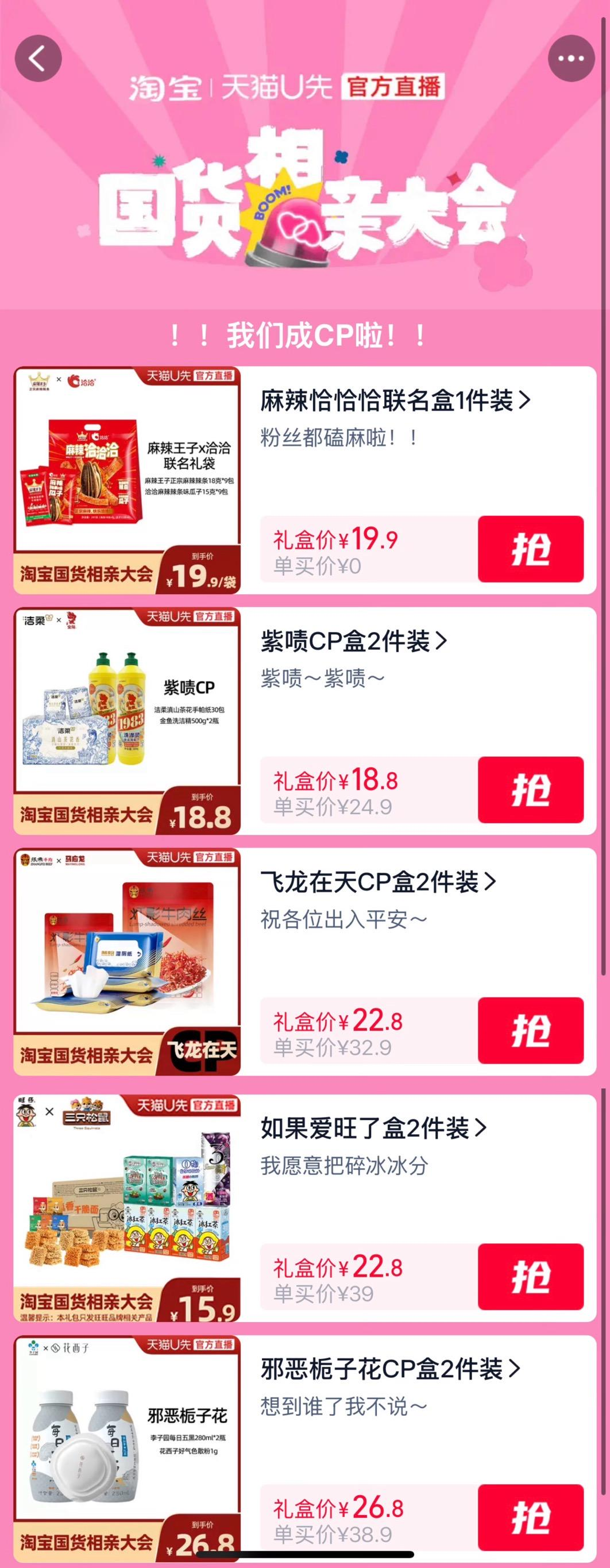Grab the 如果爱旺了盒2件装 deal

530,1277
